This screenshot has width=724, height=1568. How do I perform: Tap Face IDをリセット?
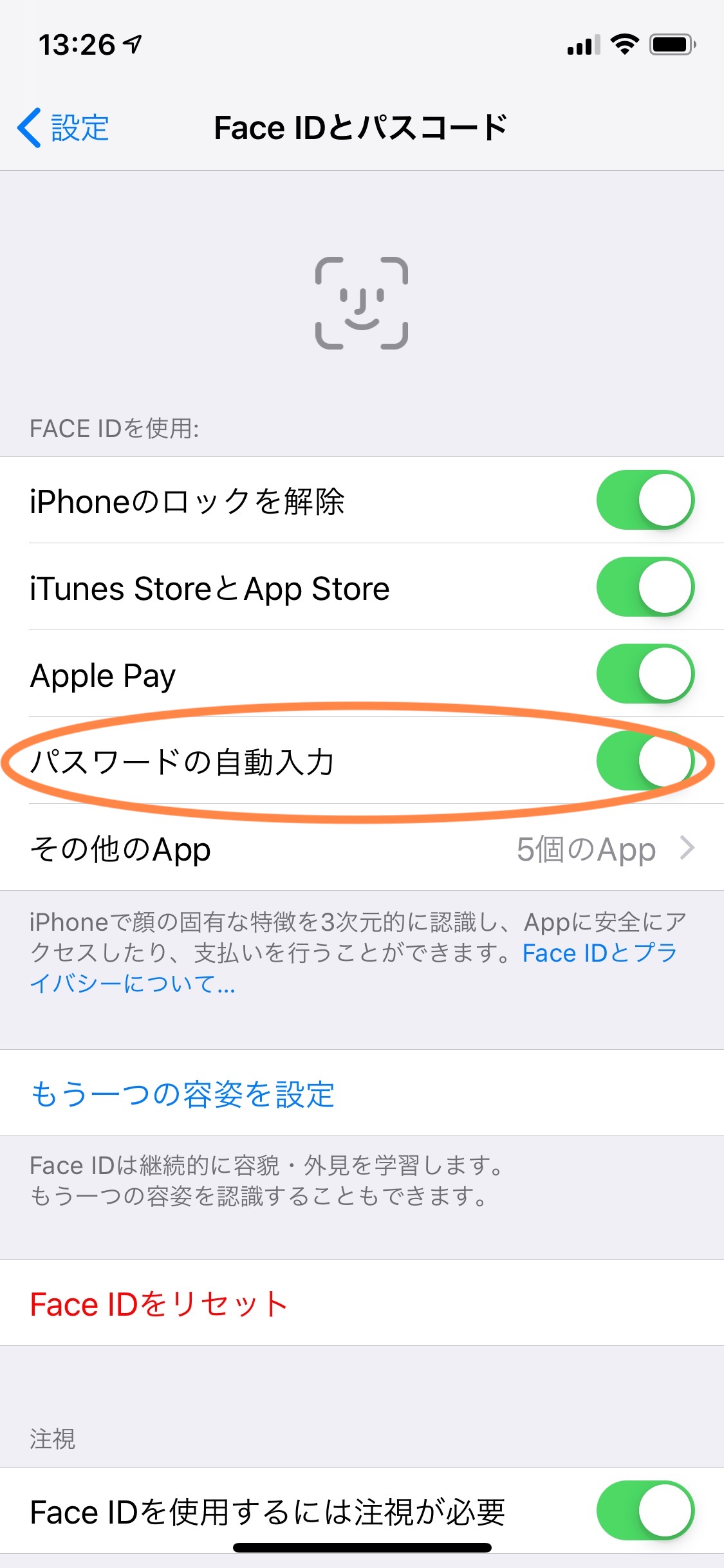tap(159, 1304)
